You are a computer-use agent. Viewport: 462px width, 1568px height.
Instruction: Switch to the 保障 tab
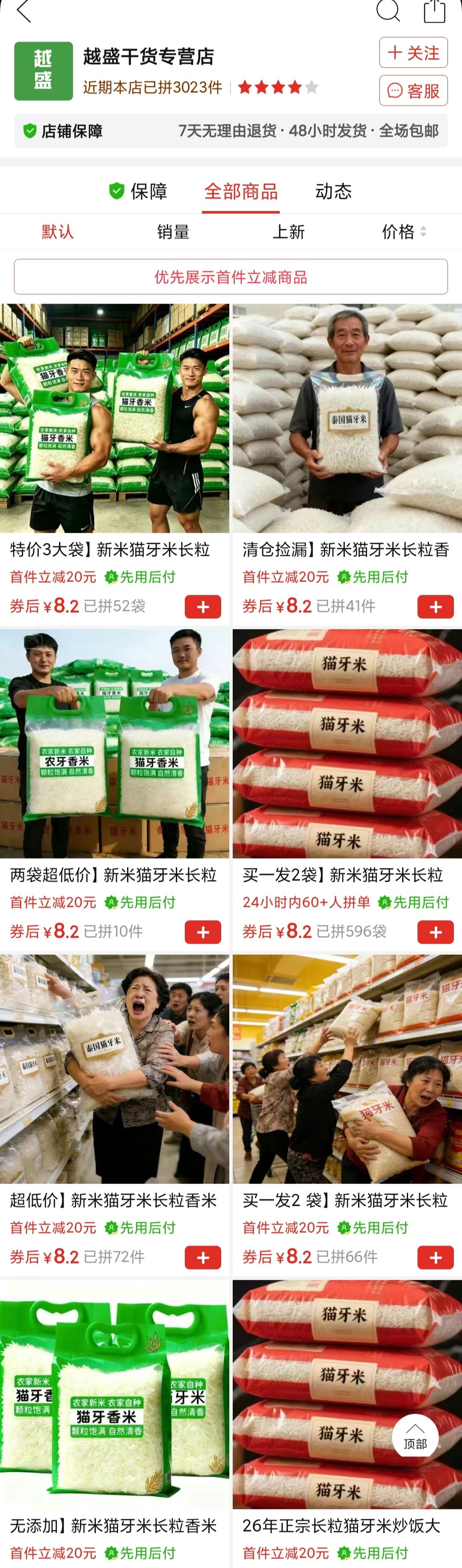point(138,191)
